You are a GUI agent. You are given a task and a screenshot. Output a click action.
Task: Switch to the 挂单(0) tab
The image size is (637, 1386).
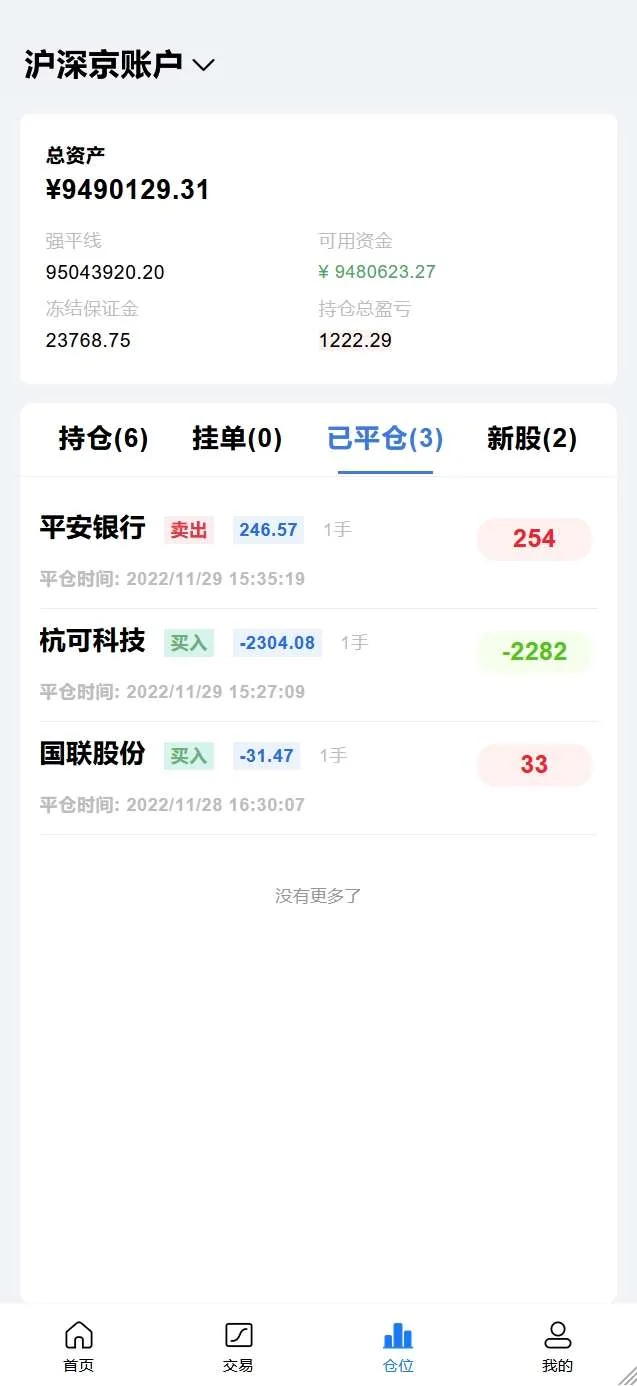(x=237, y=438)
